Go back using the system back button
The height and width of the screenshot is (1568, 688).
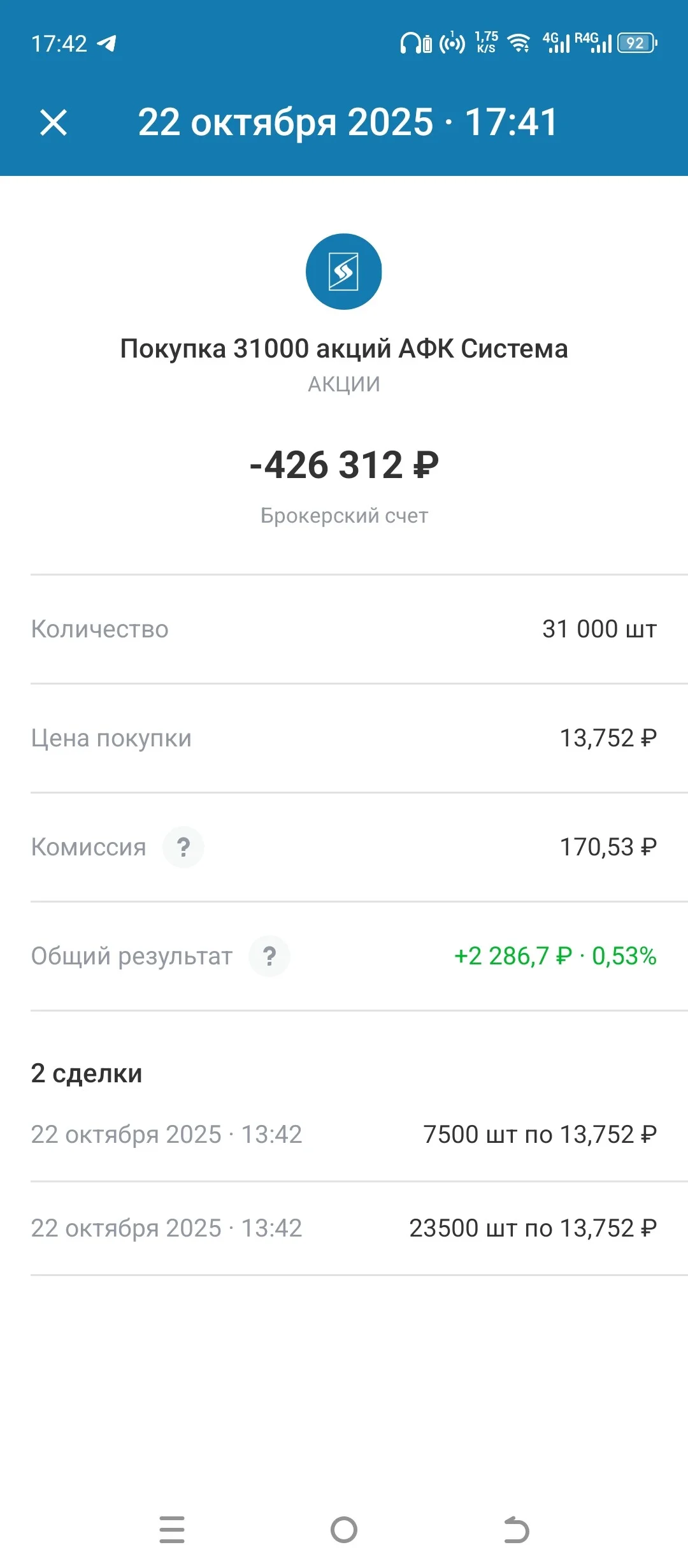(x=516, y=1530)
